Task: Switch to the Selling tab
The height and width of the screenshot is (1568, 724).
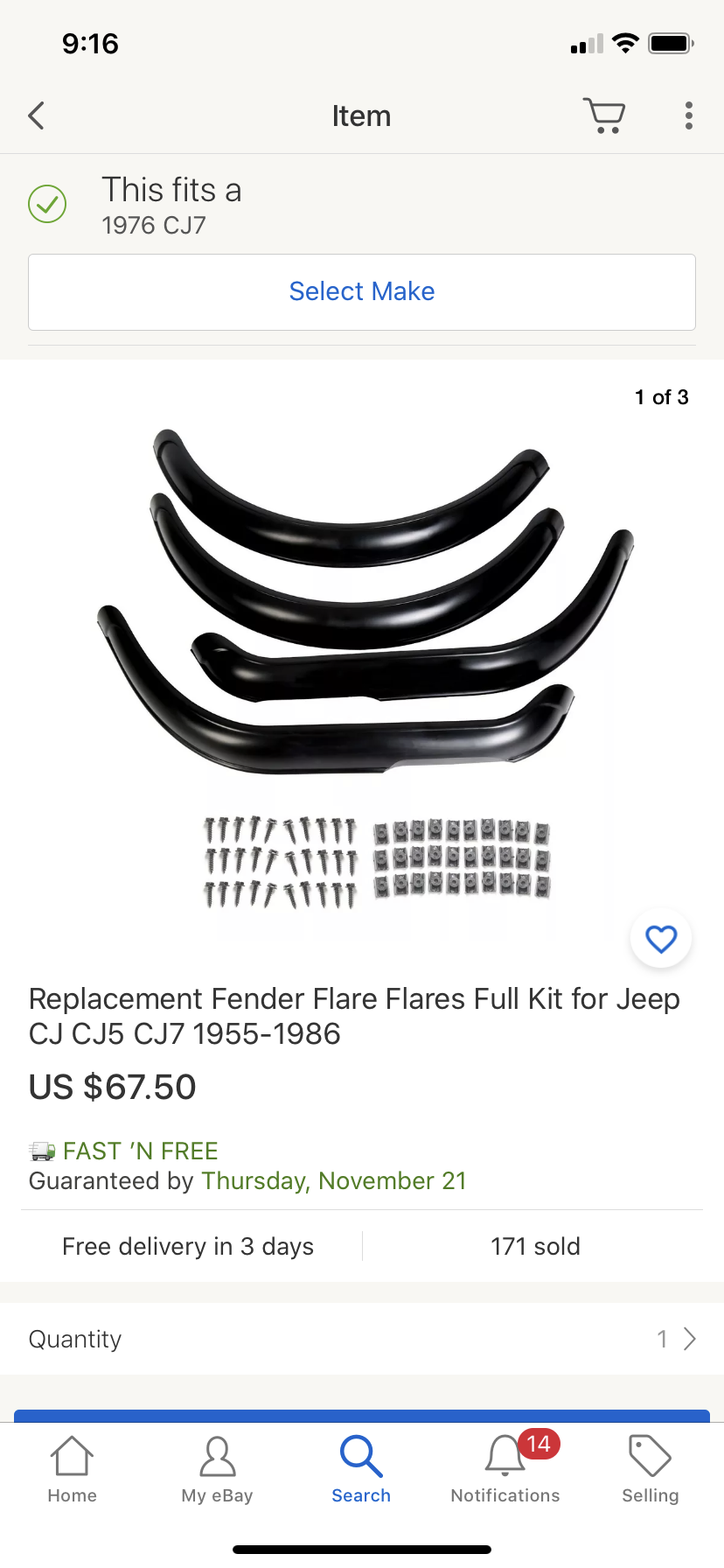Action: pyautogui.click(x=650, y=1470)
